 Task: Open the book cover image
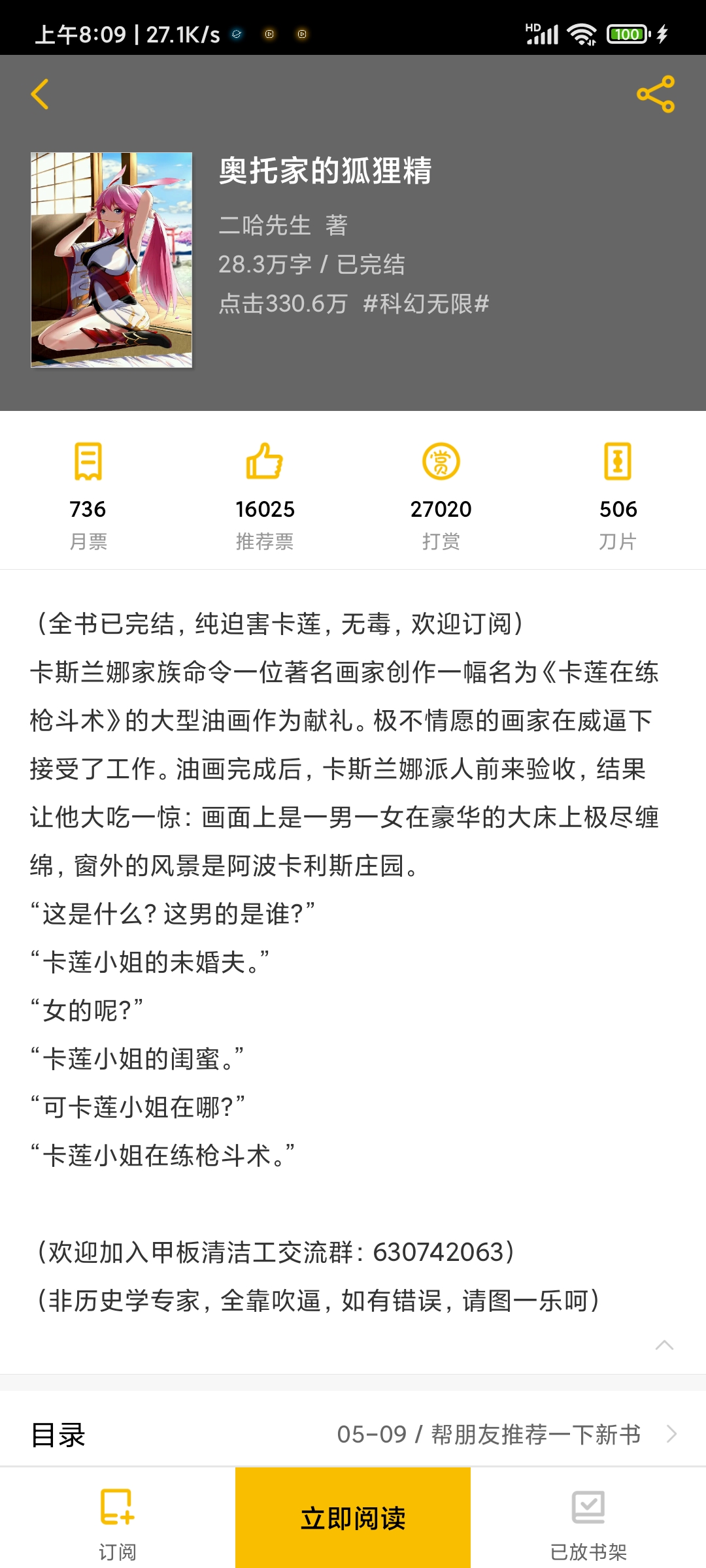pos(112,260)
